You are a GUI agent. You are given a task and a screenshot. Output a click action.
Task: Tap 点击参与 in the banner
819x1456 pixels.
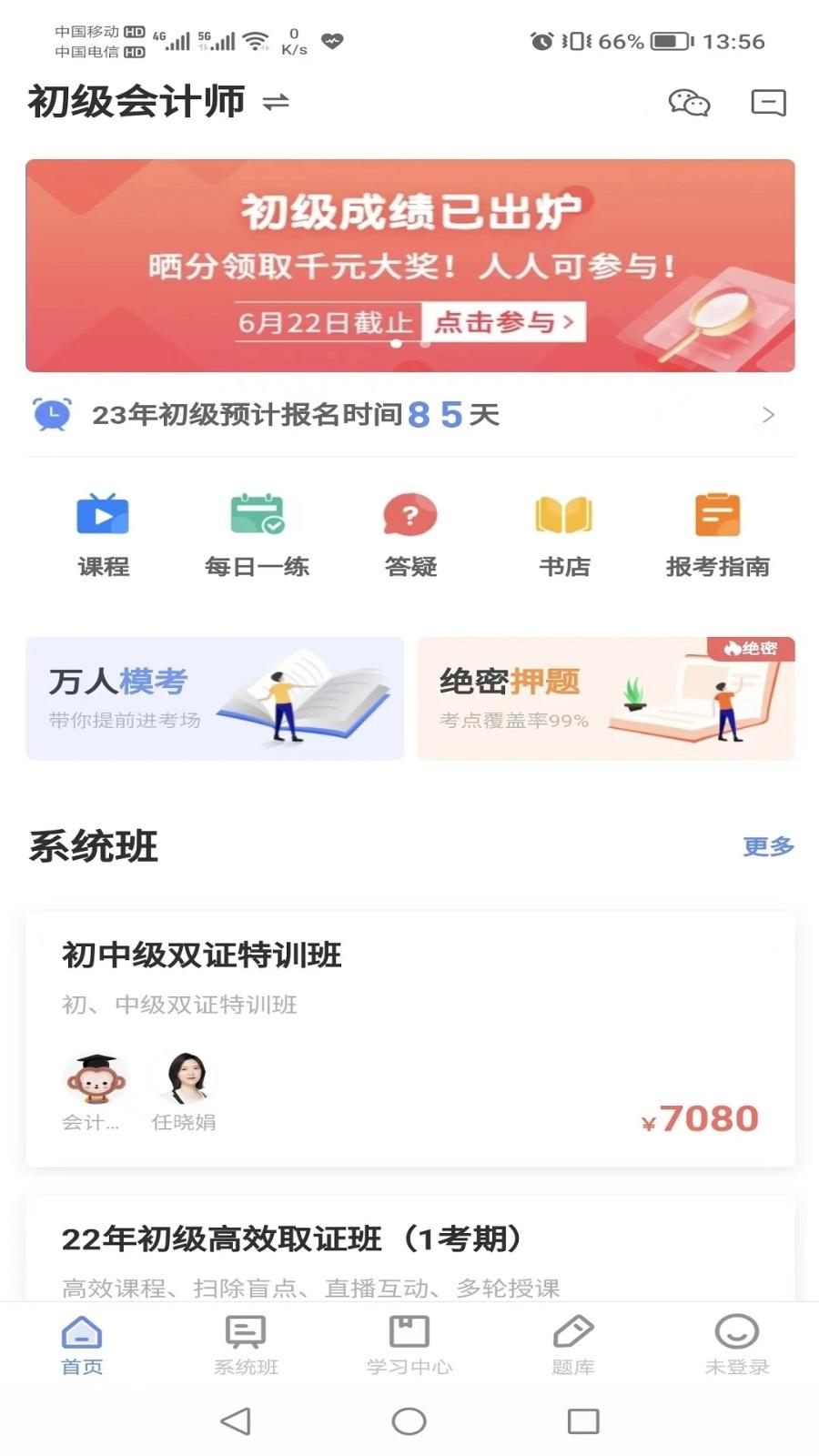[501, 322]
